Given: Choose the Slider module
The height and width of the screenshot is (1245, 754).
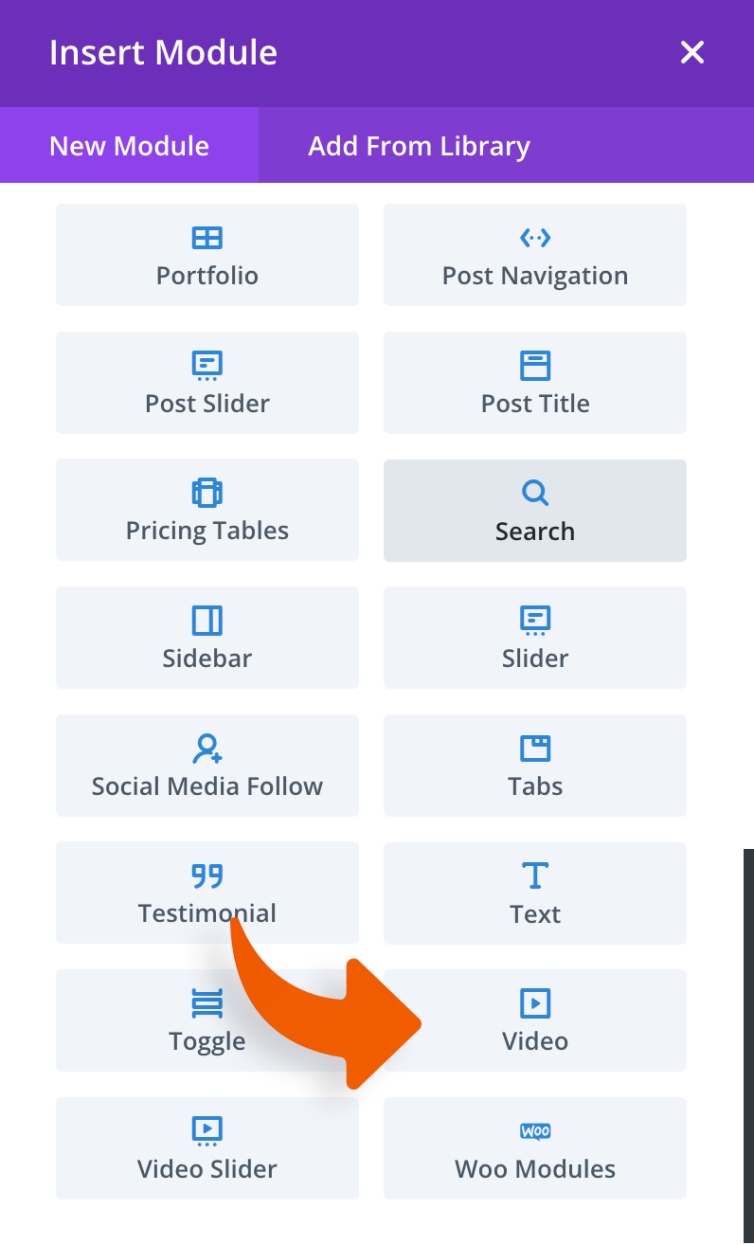Looking at the screenshot, I should point(535,638).
